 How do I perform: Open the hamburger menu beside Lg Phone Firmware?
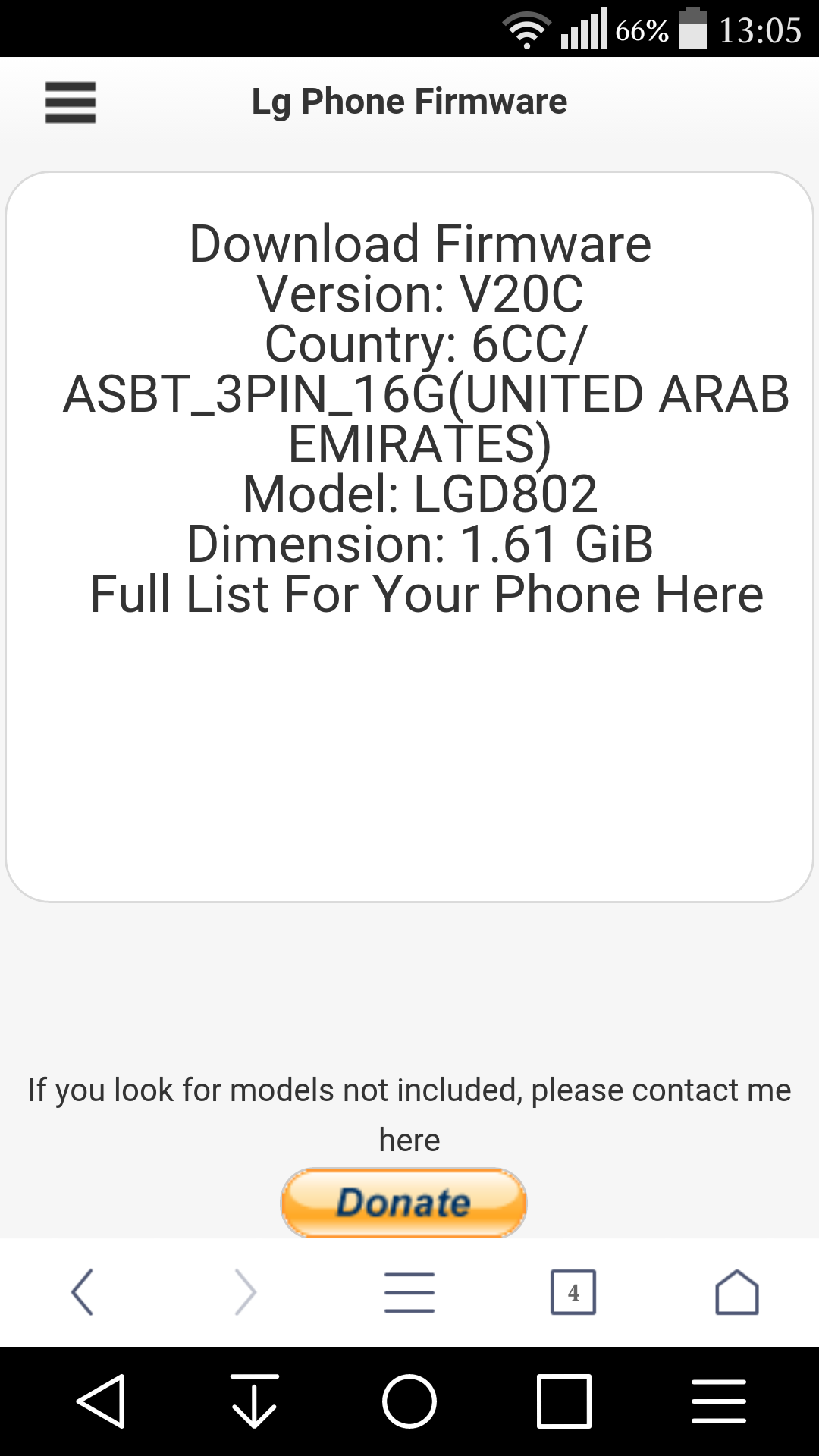click(71, 102)
